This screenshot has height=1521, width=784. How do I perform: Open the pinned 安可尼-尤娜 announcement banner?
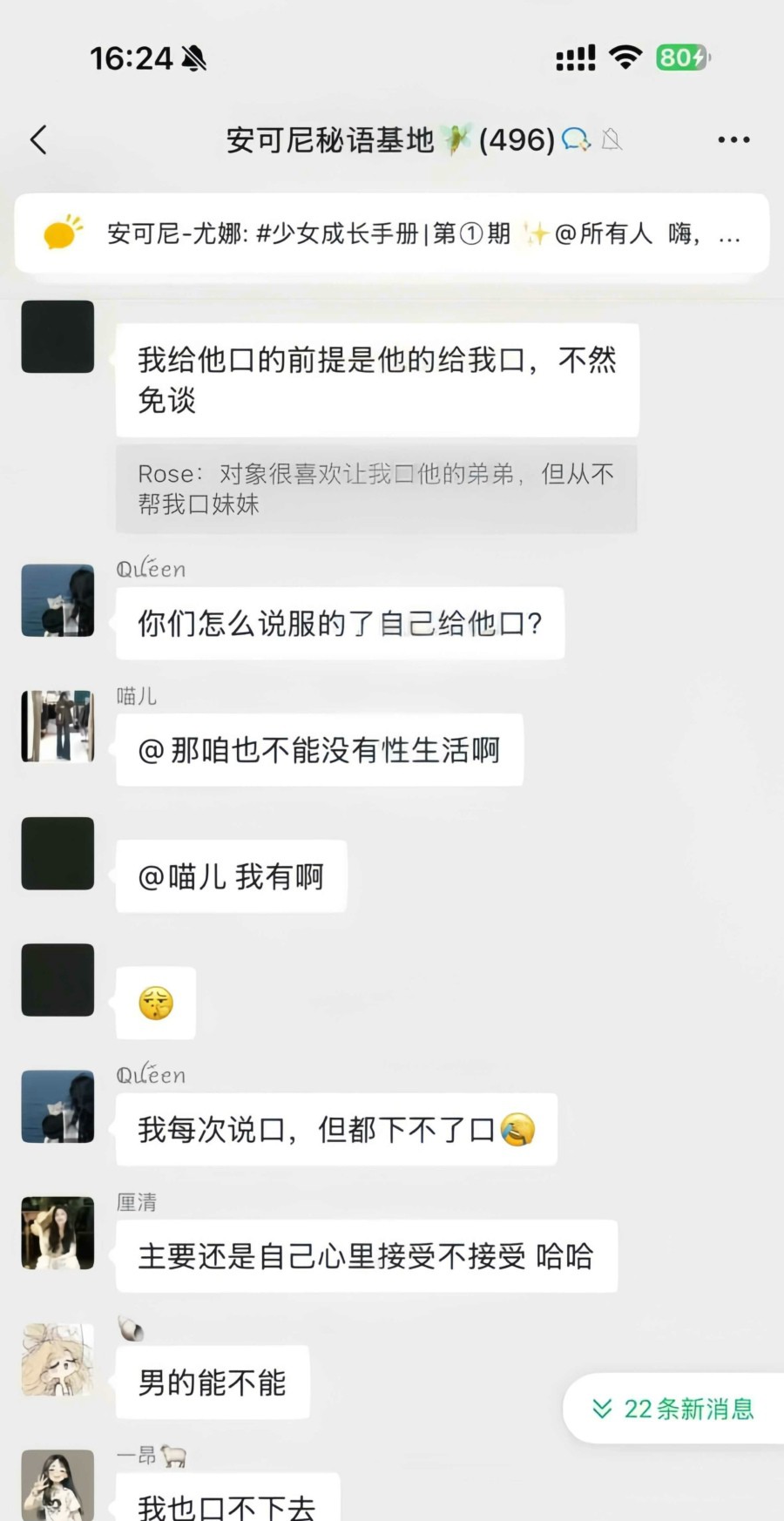392,233
